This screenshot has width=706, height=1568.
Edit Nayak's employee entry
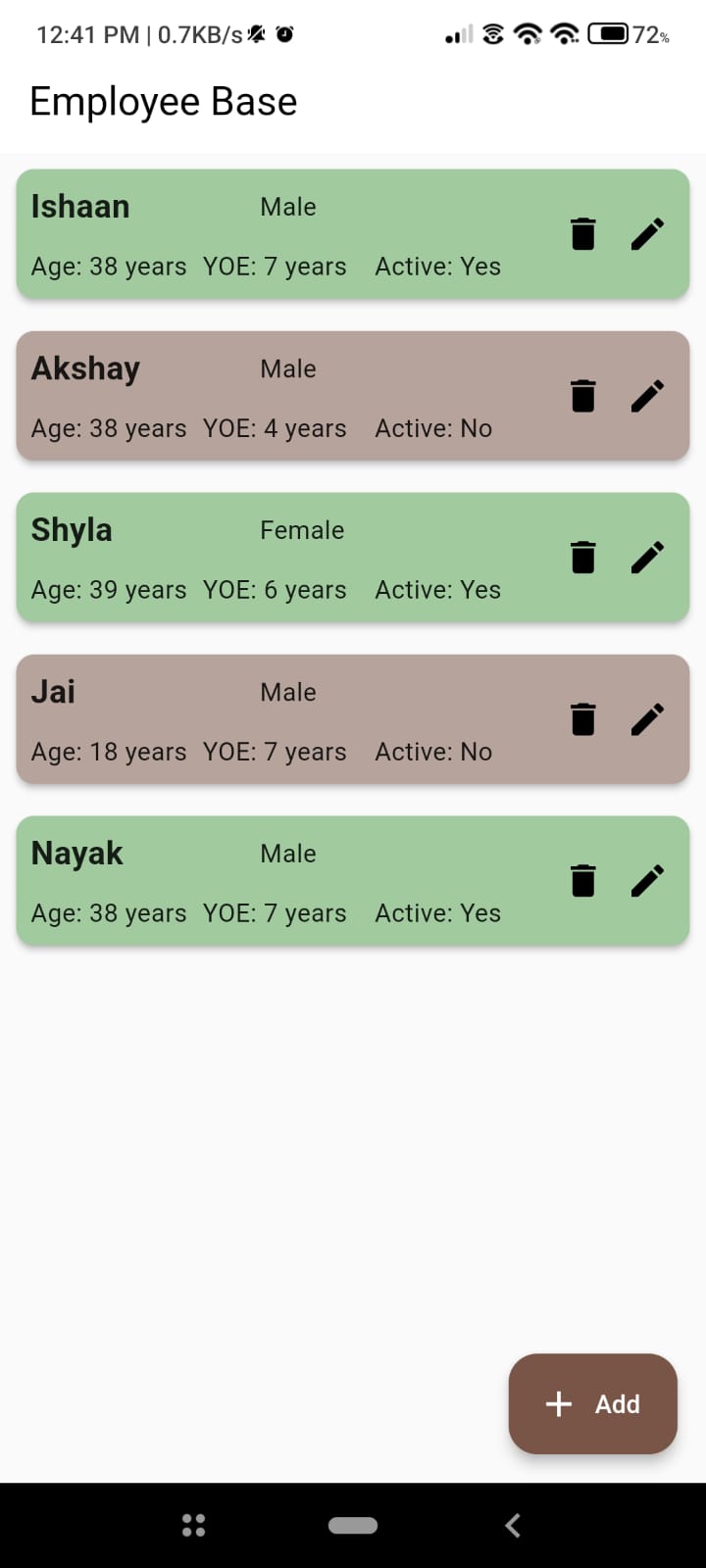pyautogui.click(x=647, y=880)
